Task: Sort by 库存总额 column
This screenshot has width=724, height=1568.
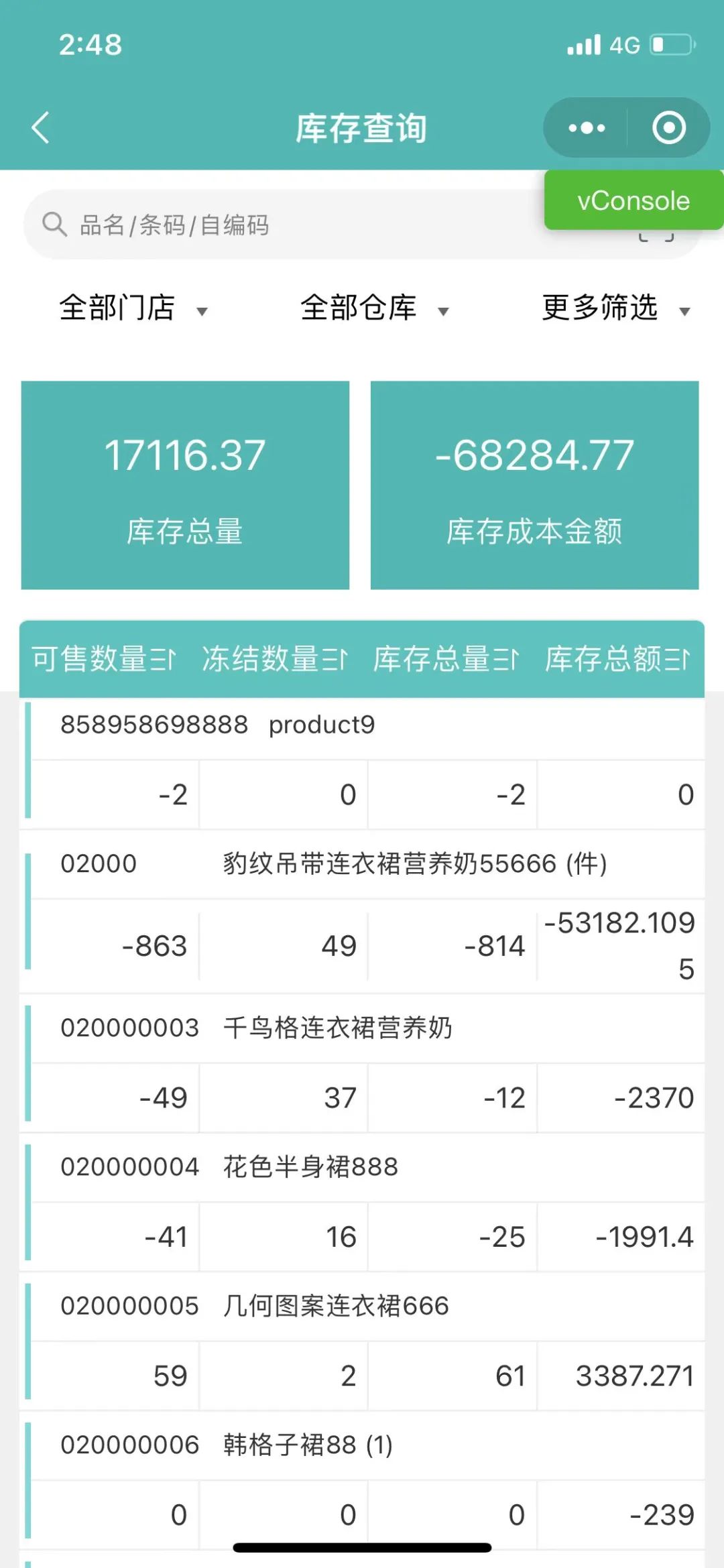Action: 617,659
